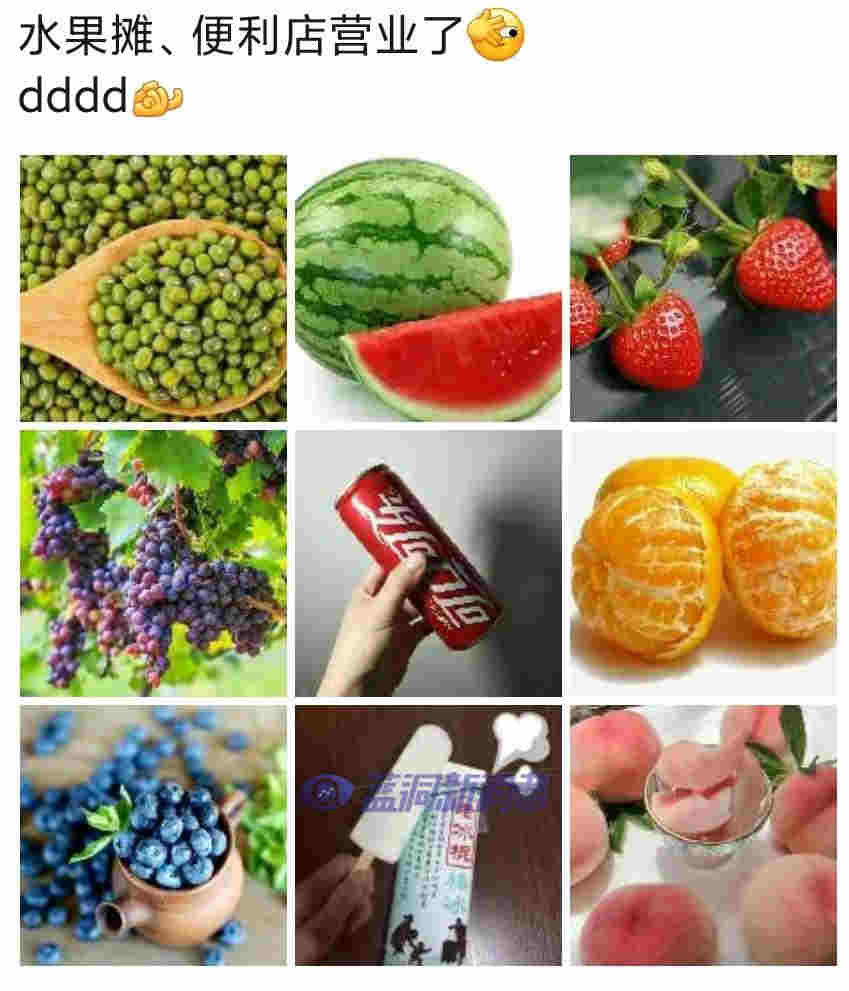Open the peaches picture
The height and width of the screenshot is (991, 849).
click(x=703, y=836)
